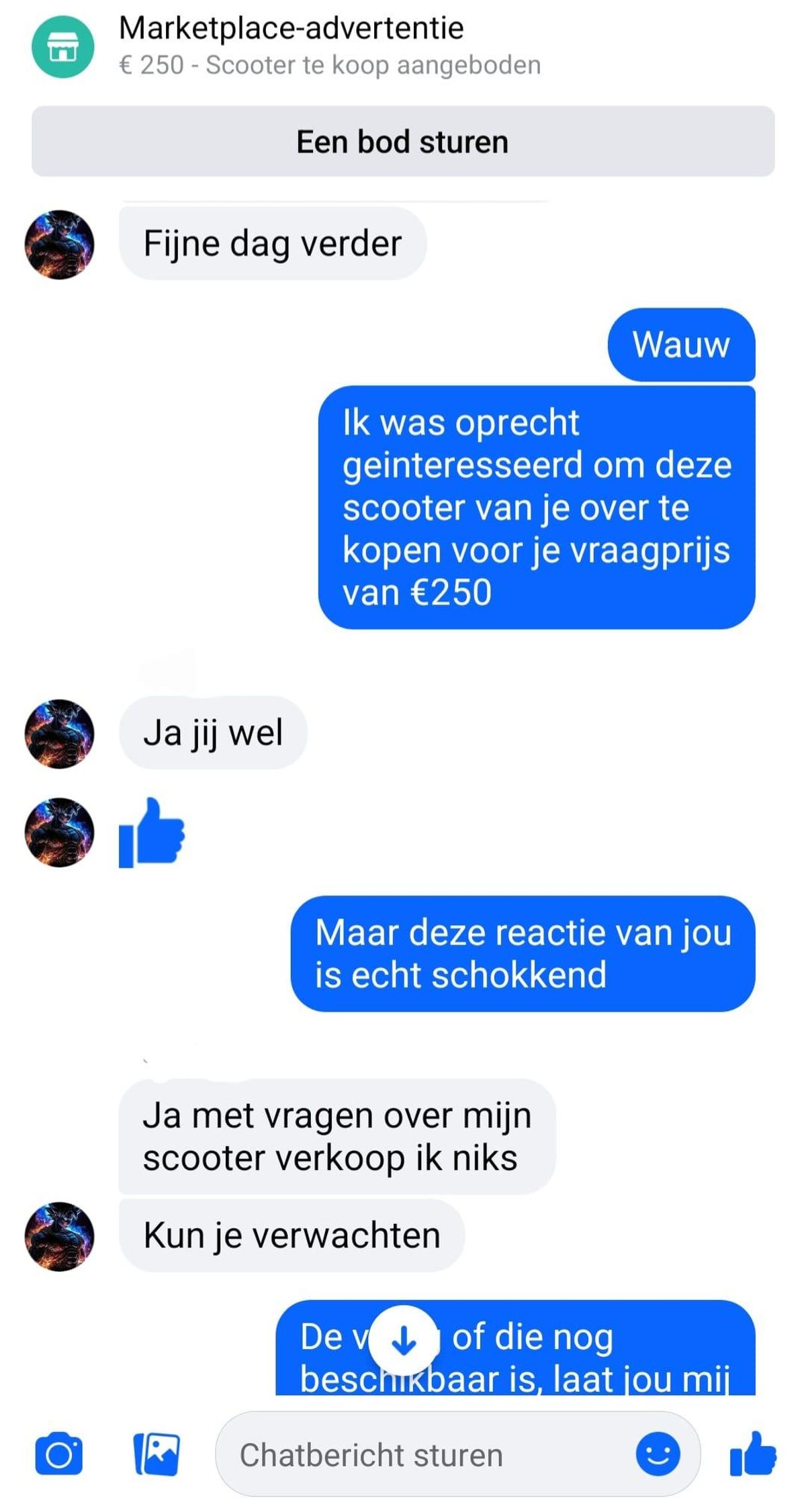Image resolution: width=806 pixels, height=1512 pixels.
Task: Open the photo gallery picker
Action: 157,1454
